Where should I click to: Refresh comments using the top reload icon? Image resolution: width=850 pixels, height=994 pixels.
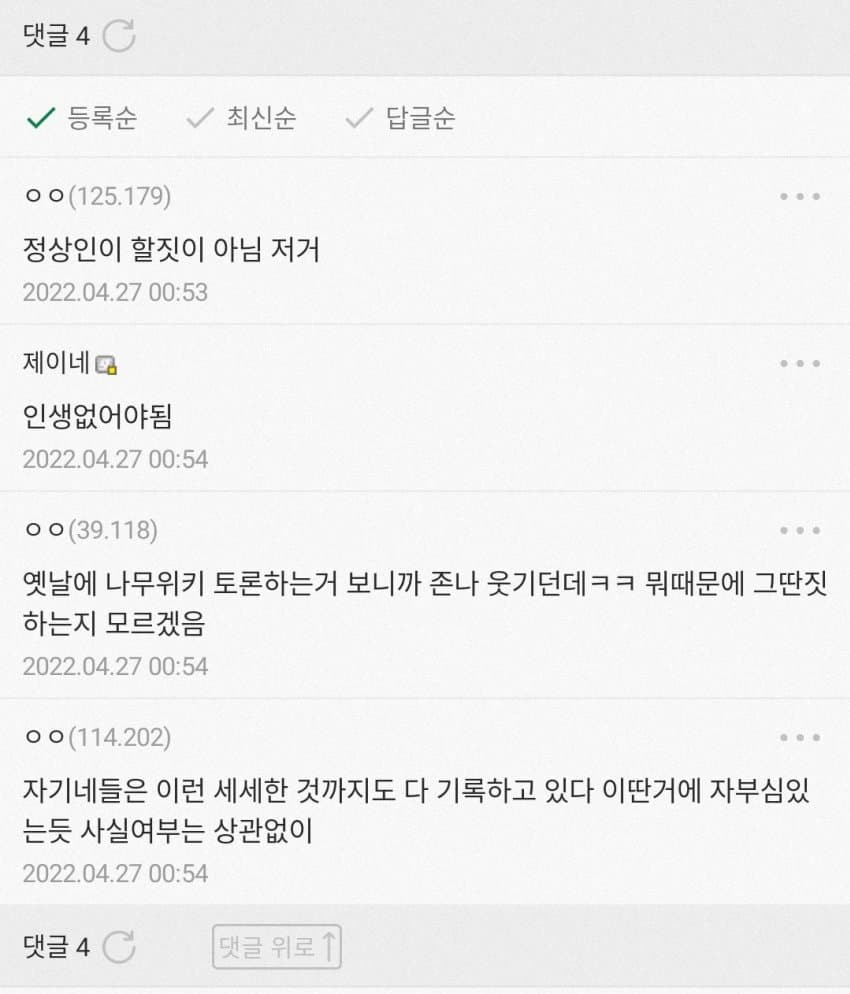(x=119, y=37)
